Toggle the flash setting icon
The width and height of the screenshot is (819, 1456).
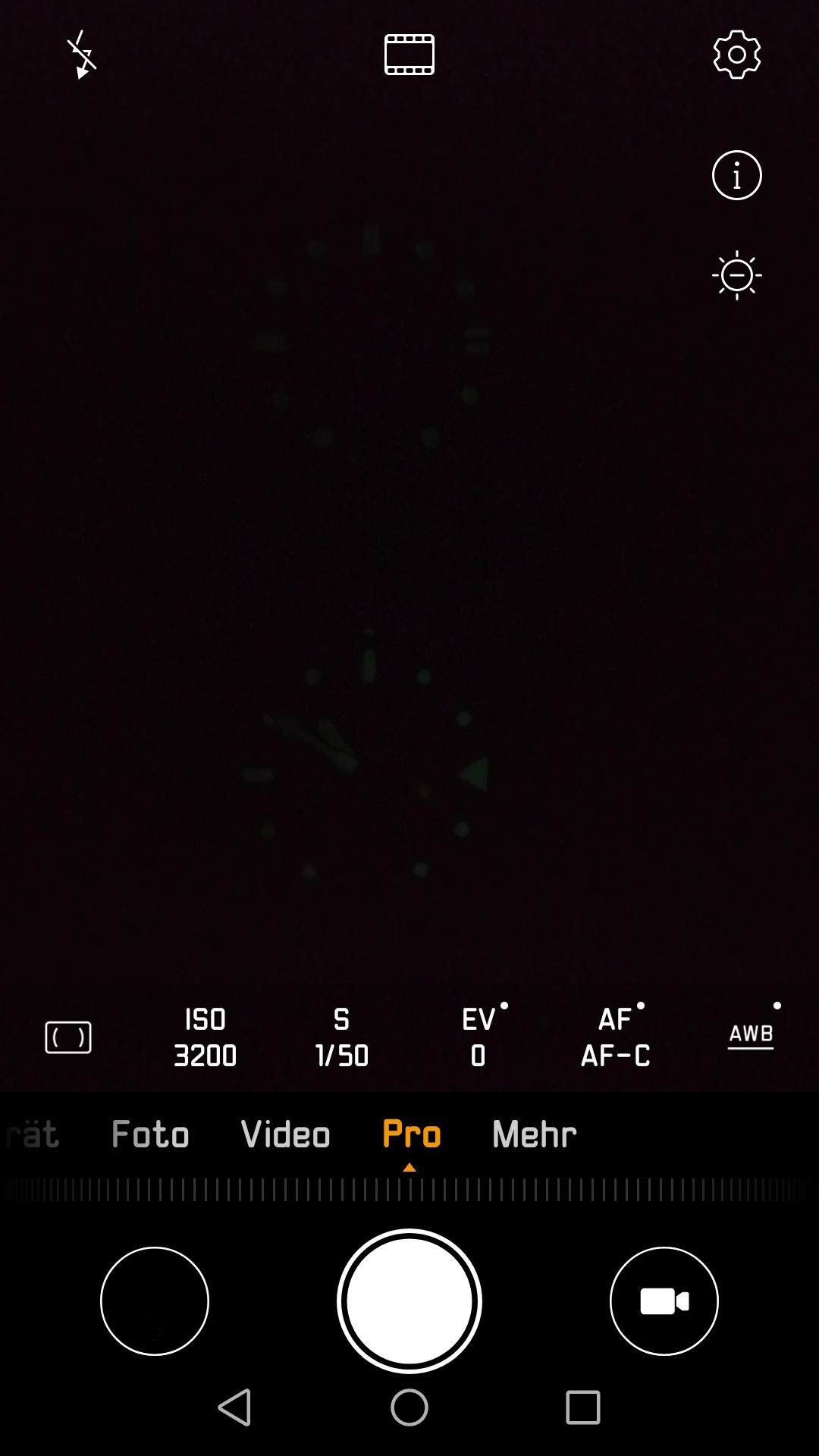(82, 55)
